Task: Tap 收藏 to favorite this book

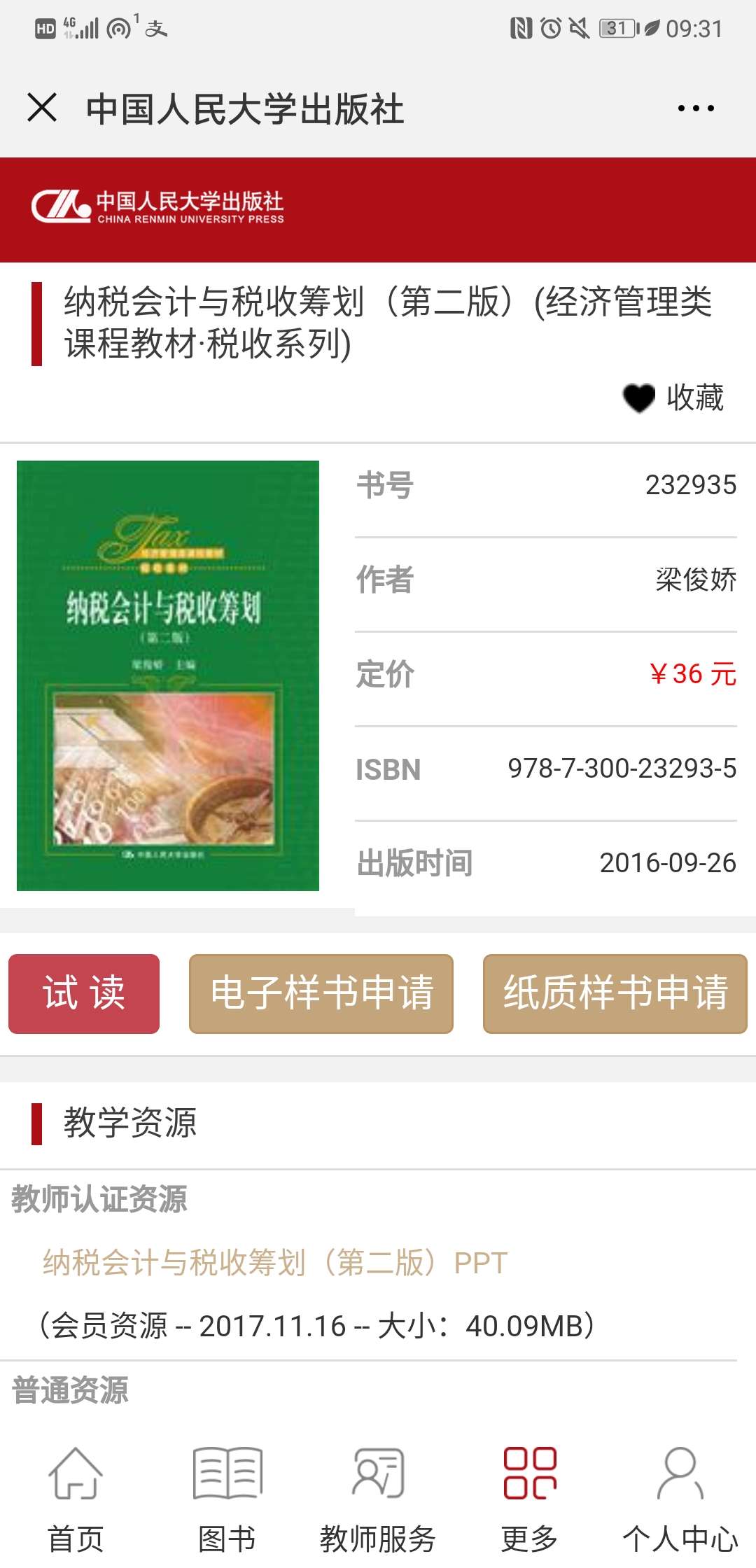Action: pos(673,398)
